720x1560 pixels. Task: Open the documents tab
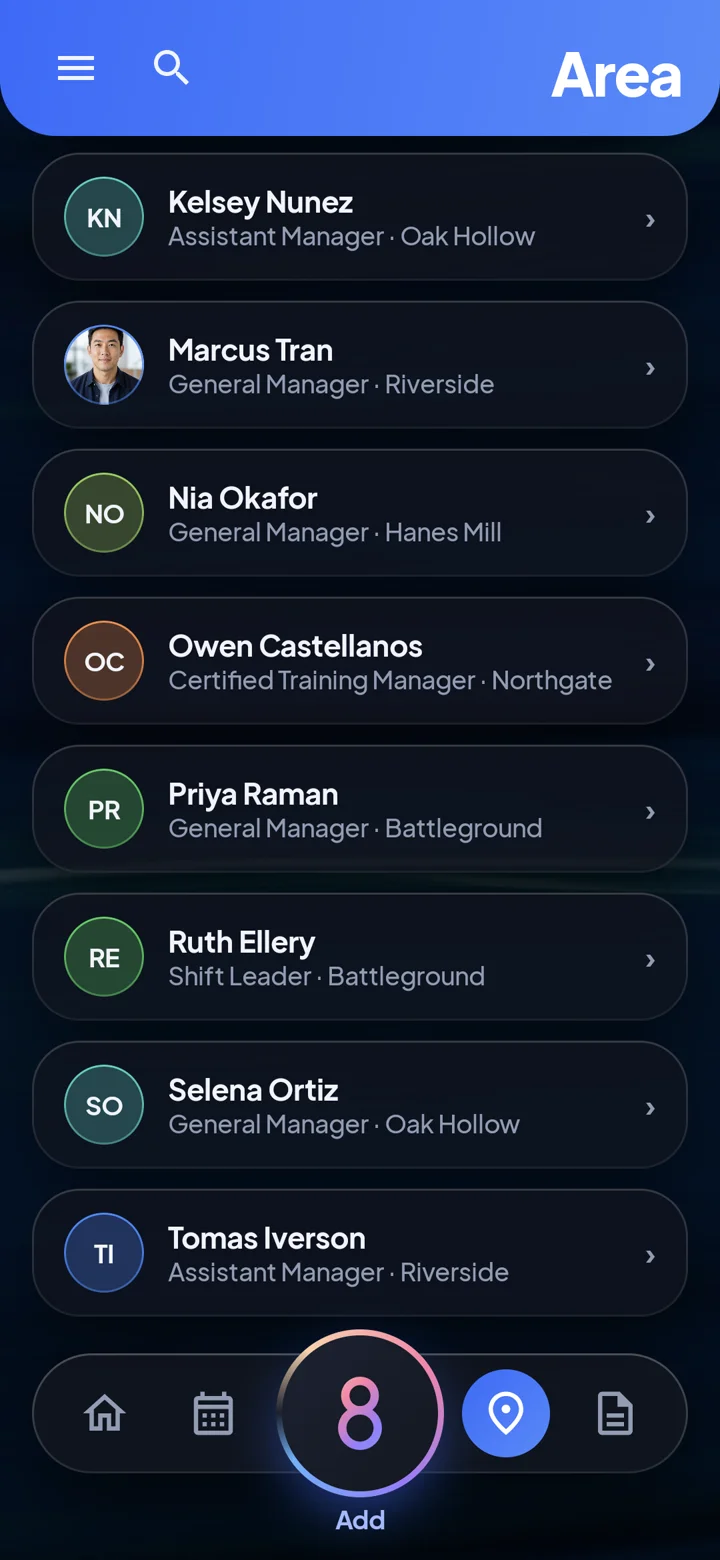click(x=615, y=1414)
